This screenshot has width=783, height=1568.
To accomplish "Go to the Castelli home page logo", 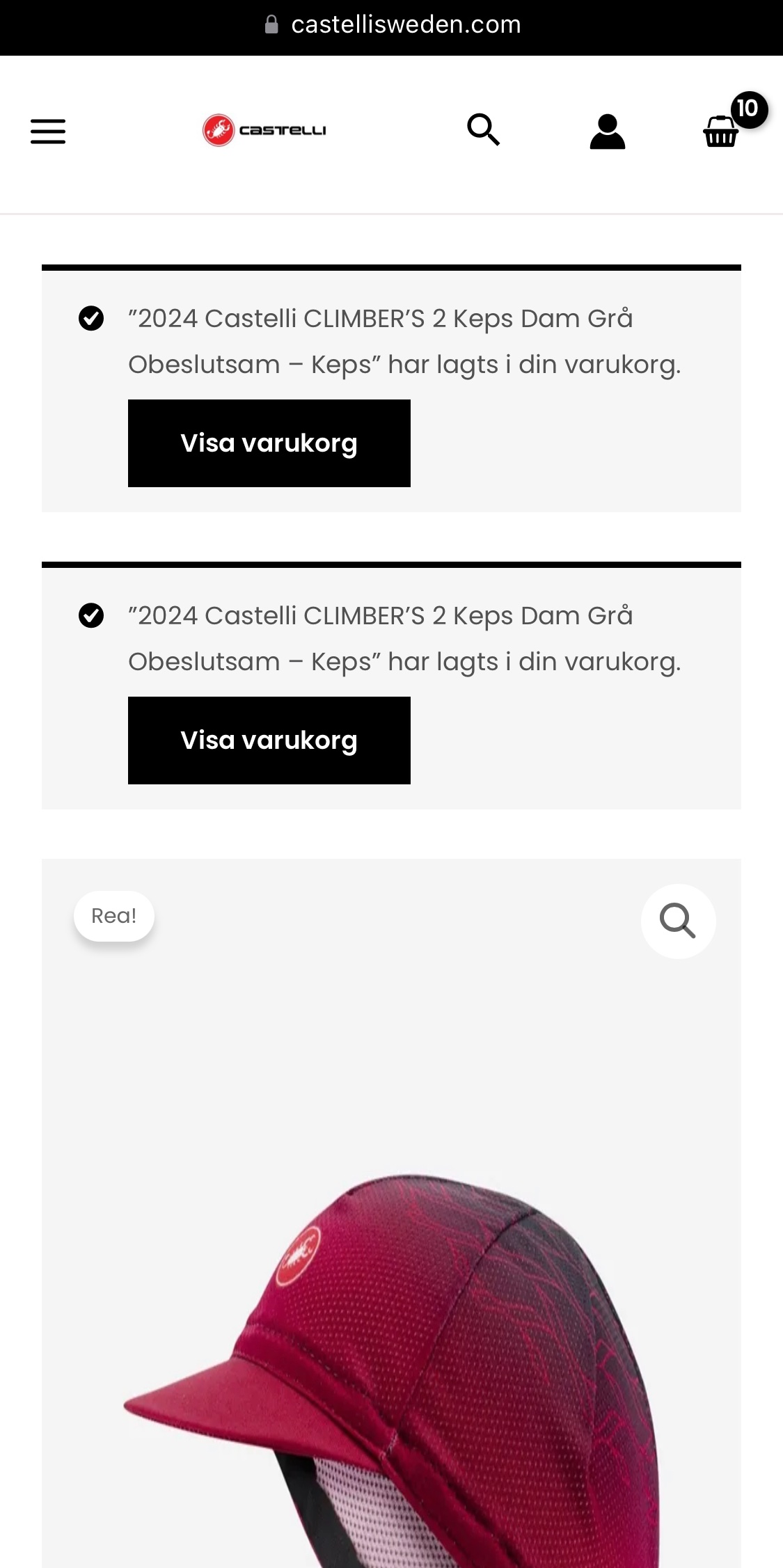I will point(264,130).
